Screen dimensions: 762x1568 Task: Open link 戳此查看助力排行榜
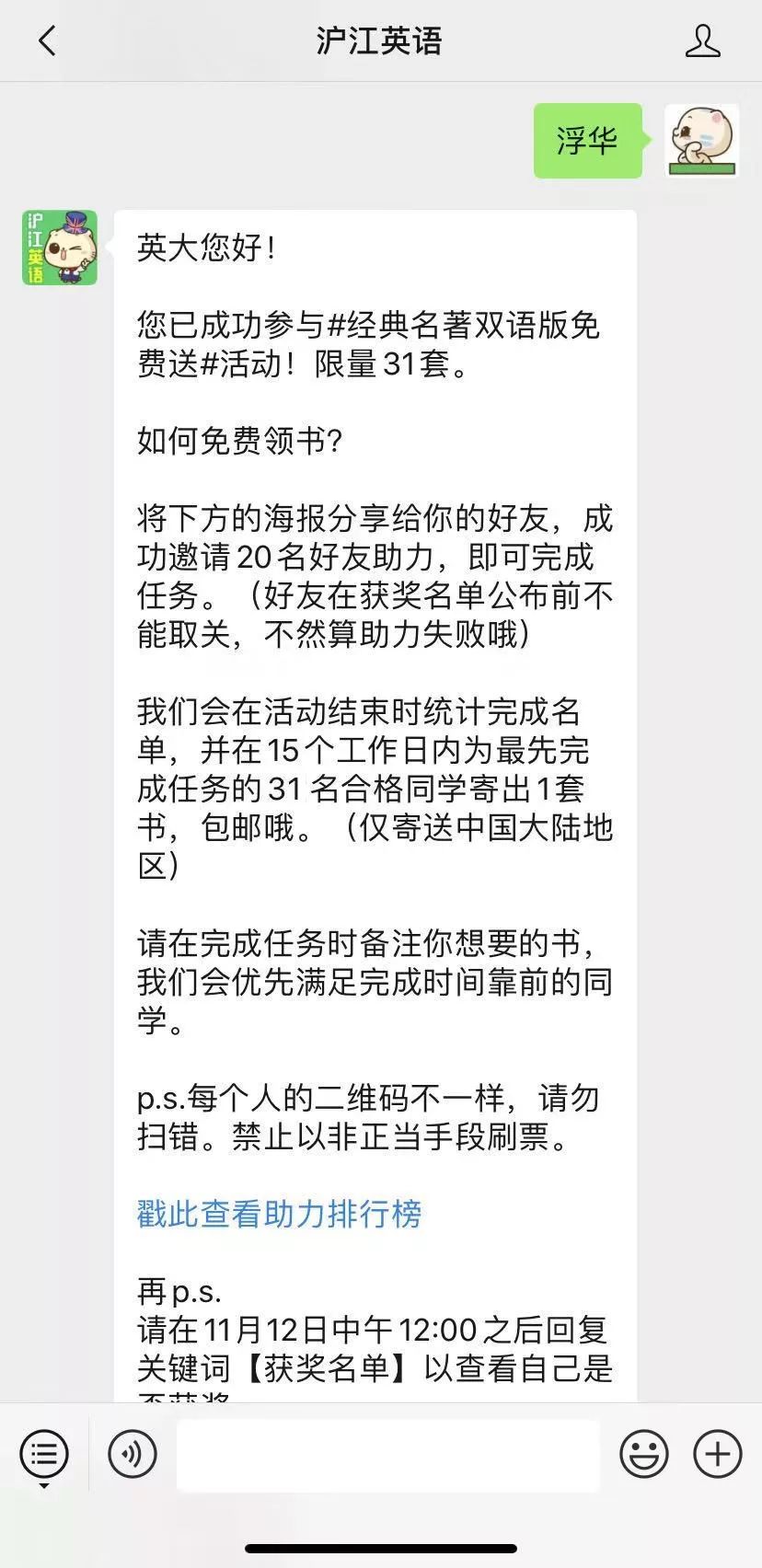click(x=279, y=1214)
